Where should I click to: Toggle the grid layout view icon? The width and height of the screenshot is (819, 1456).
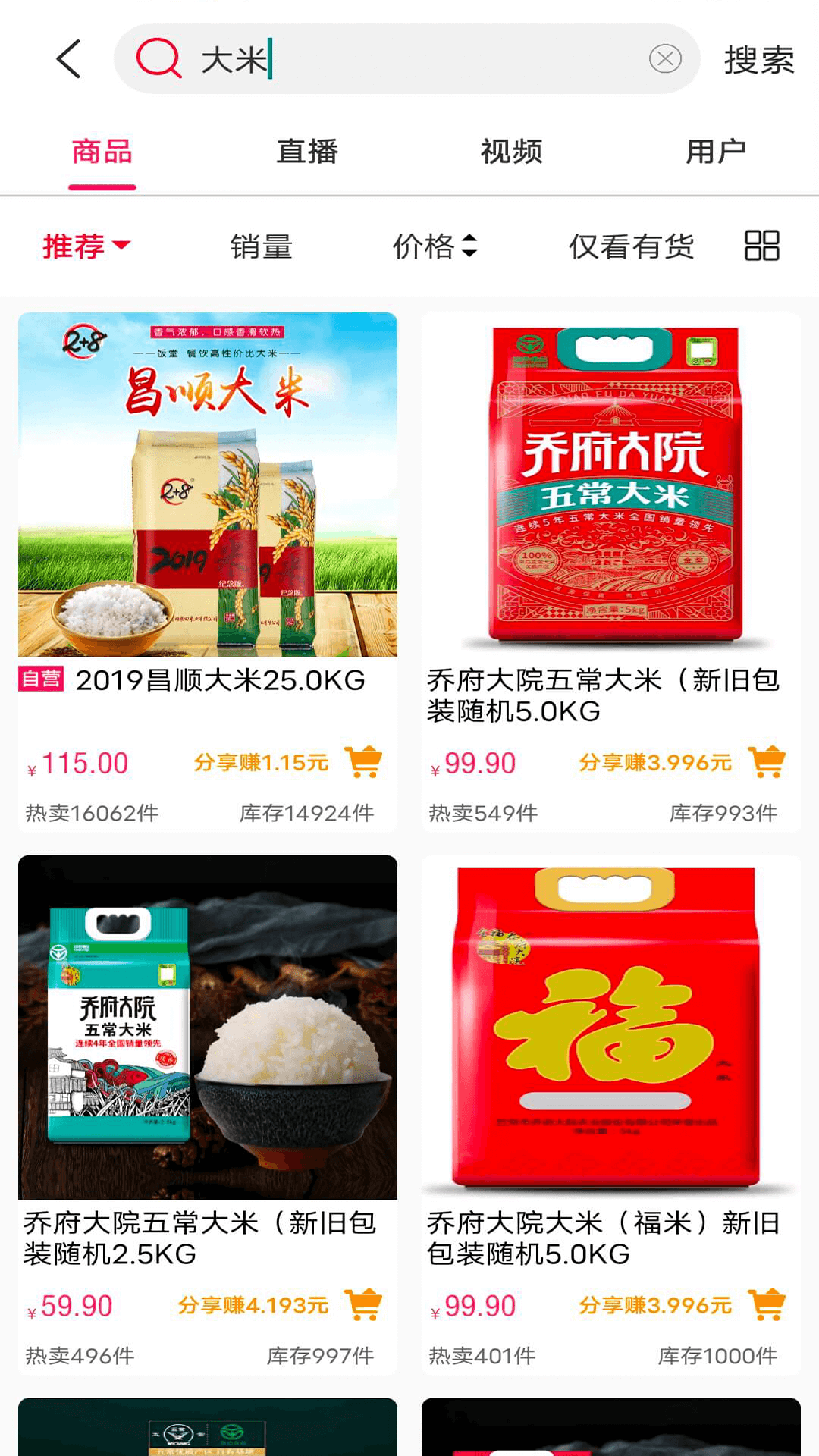pos(761,246)
